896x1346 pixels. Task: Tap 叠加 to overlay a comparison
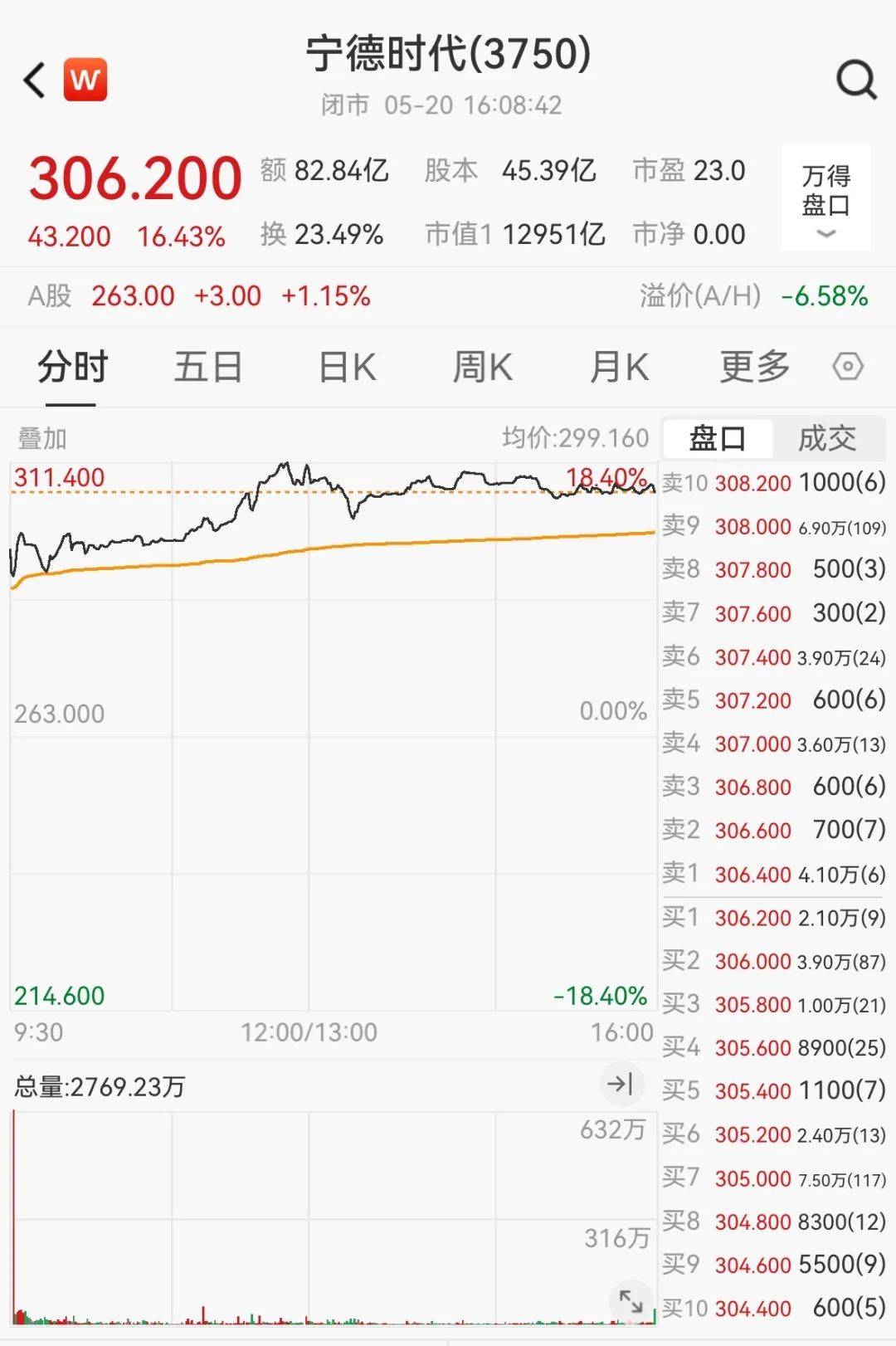point(42,438)
